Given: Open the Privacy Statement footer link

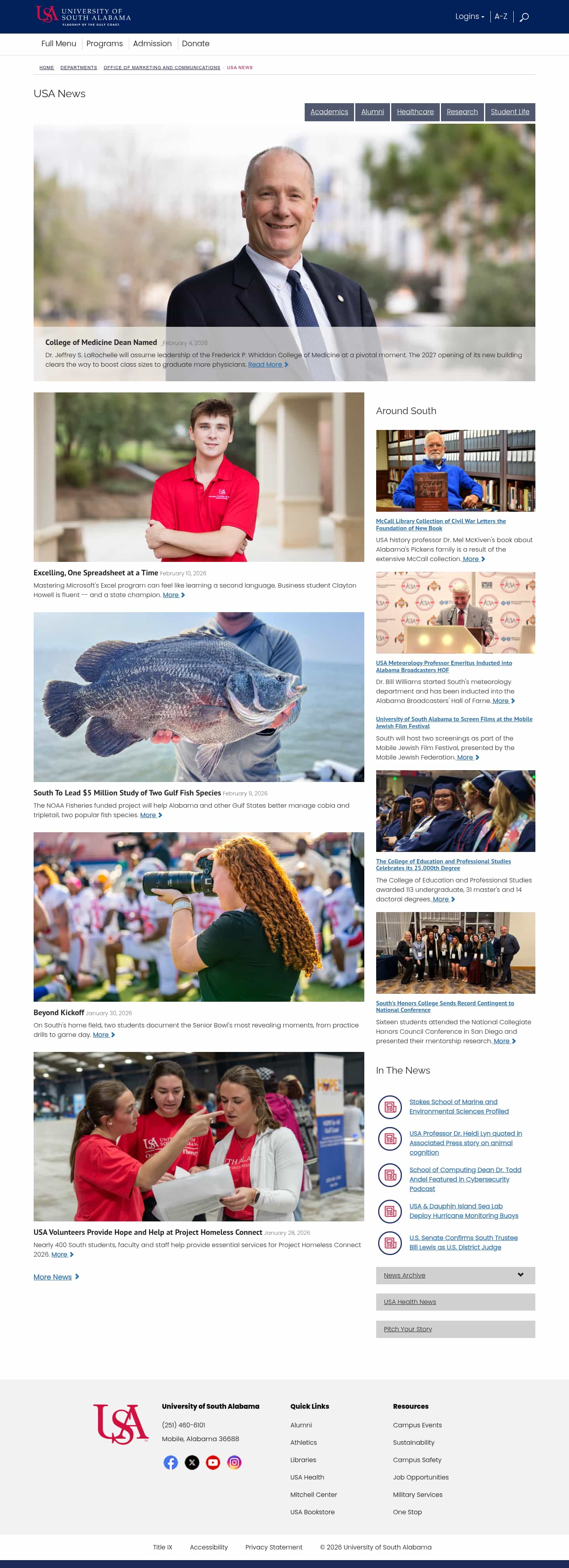Looking at the screenshot, I should (273, 1547).
